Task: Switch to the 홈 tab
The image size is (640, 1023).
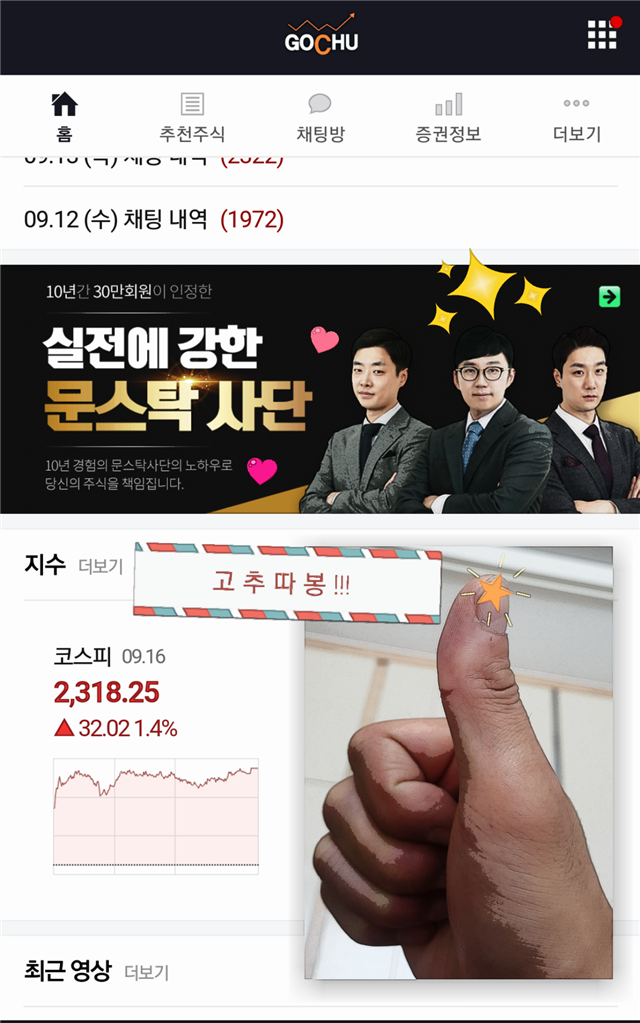Action: point(64,117)
